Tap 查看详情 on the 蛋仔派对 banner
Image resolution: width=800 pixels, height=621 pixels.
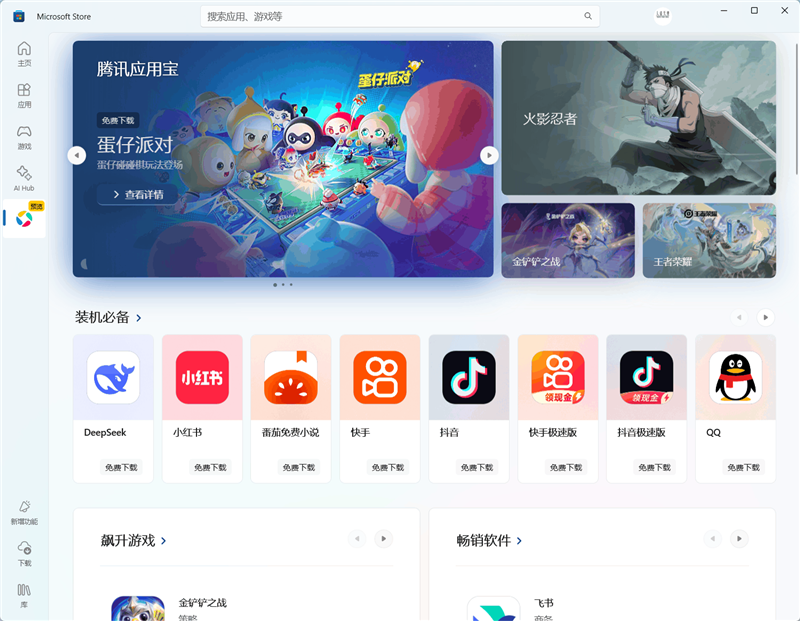coord(138,194)
